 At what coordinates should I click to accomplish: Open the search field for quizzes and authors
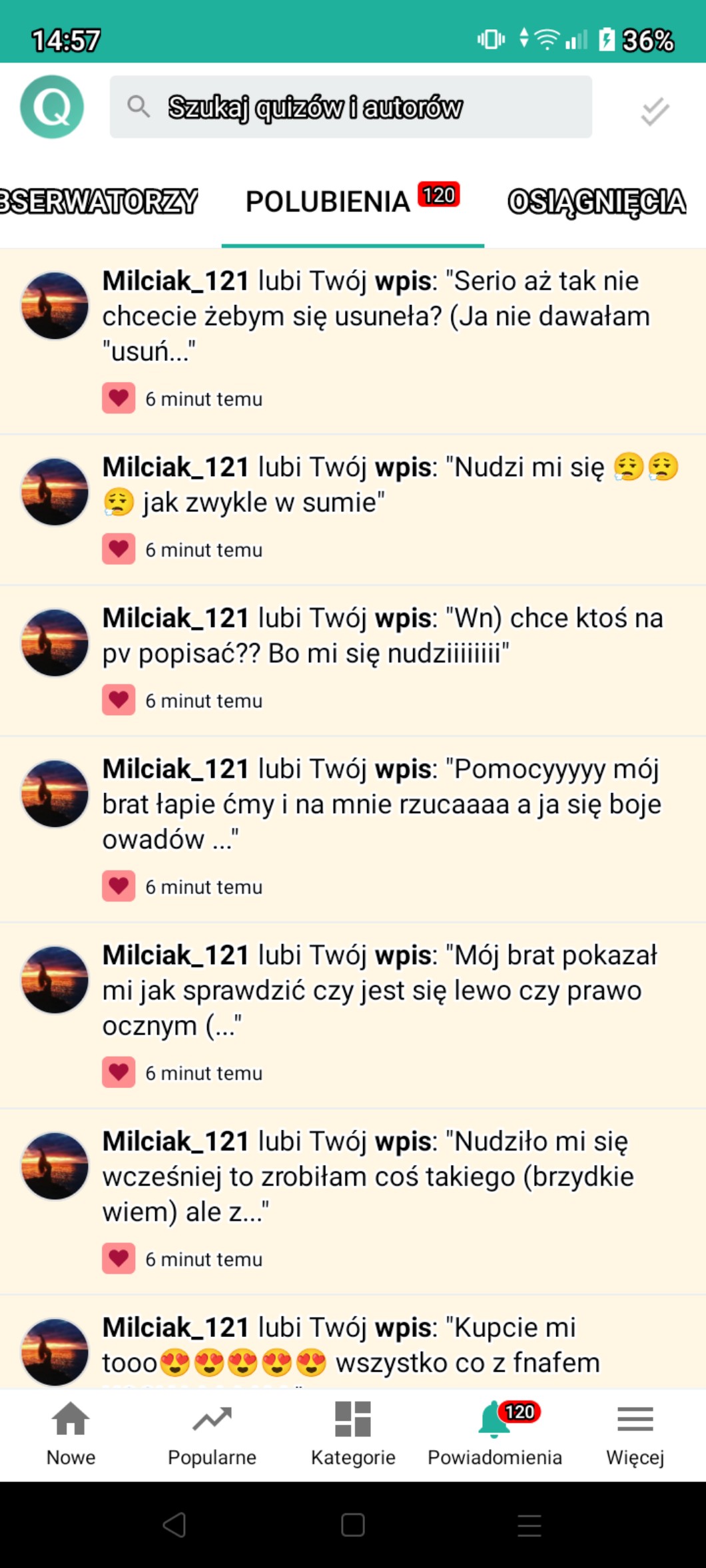click(350, 107)
